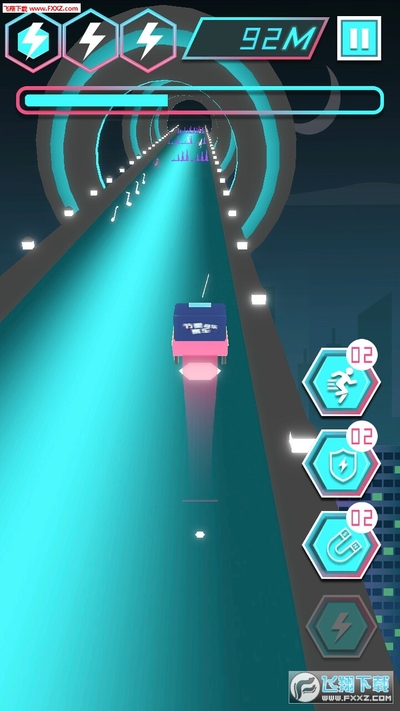The width and height of the screenshot is (400, 711).
Task: Activate the sprint dash power-up
Action: 341,382
